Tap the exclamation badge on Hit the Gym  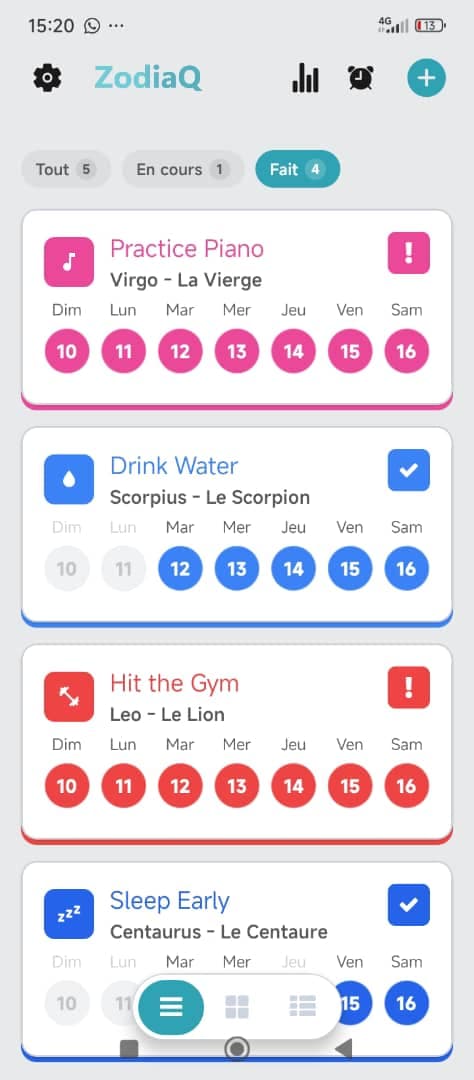click(x=409, y=687)
